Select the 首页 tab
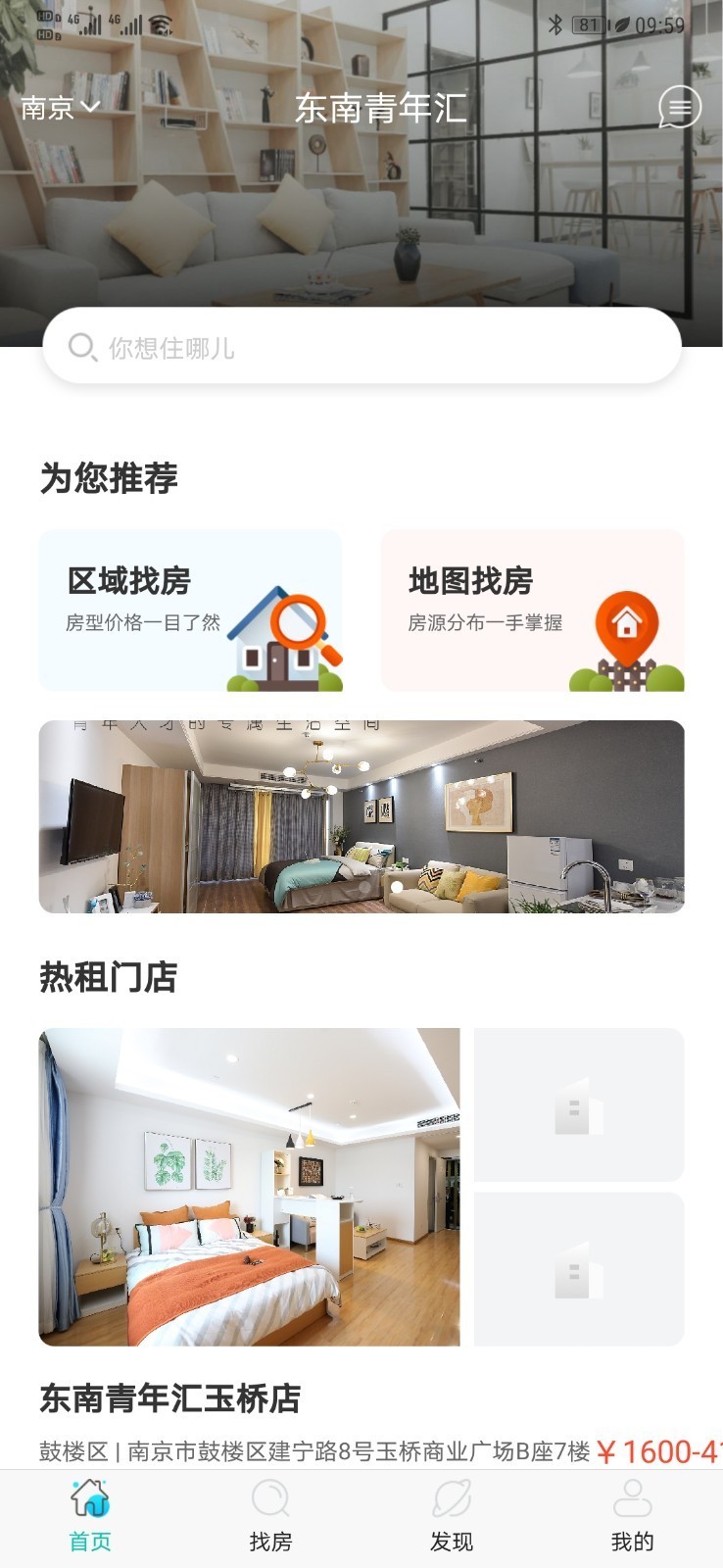This screenshot has height=1568, width=723. (90, 1515)
